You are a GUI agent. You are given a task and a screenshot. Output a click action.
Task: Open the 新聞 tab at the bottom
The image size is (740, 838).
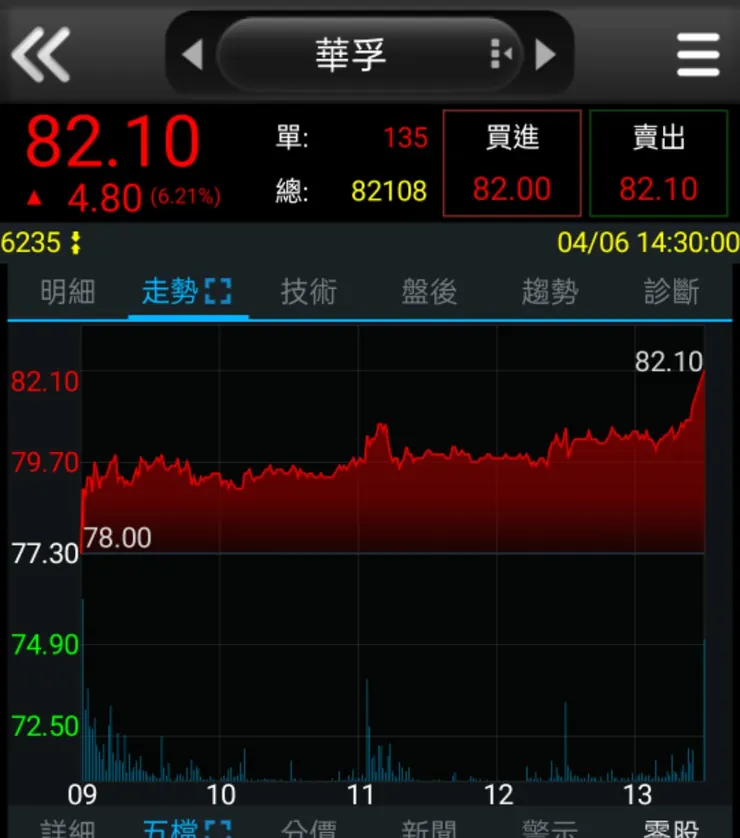point(425,828)
